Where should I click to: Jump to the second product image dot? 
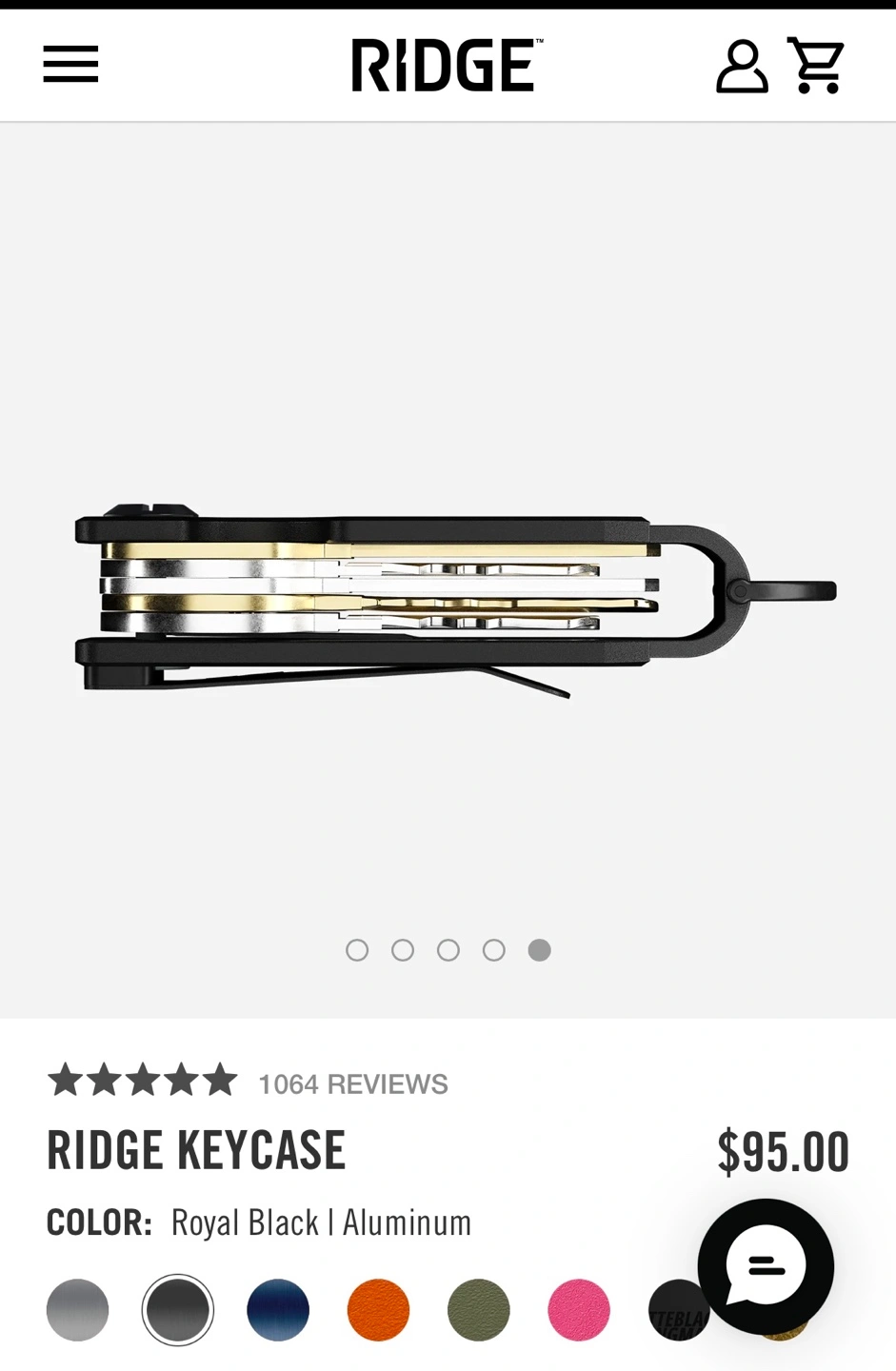tap(403, 950)
